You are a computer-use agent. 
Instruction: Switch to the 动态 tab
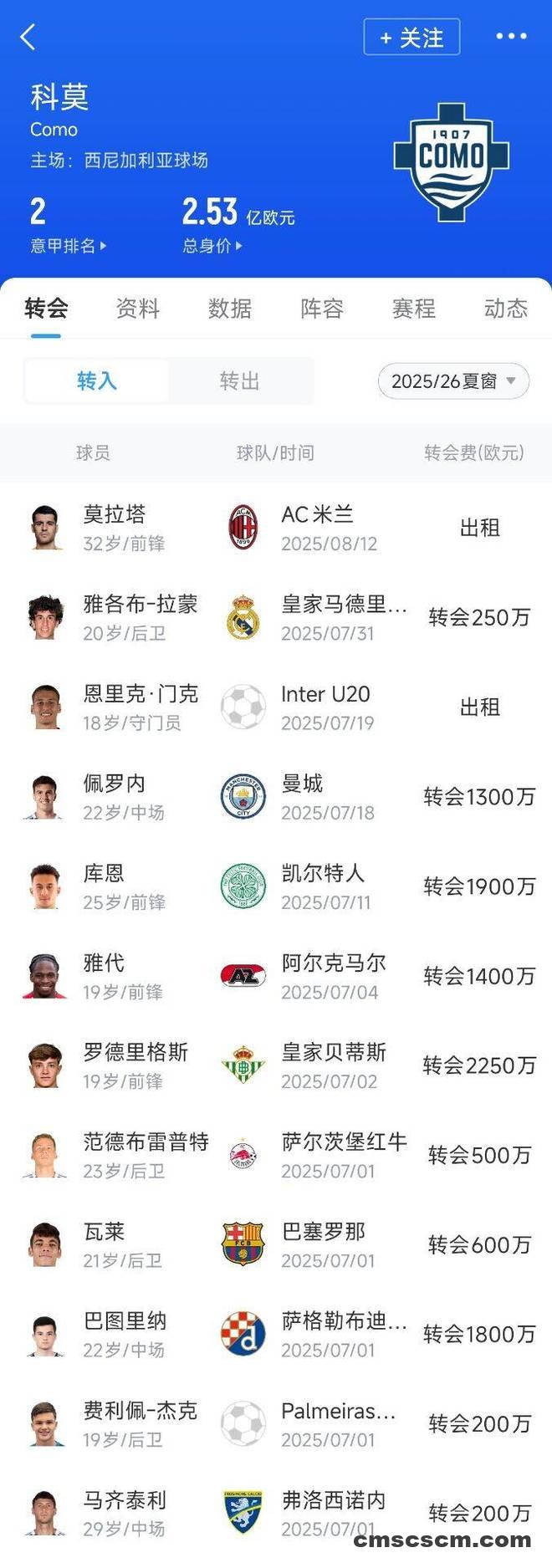click(506, 309)
